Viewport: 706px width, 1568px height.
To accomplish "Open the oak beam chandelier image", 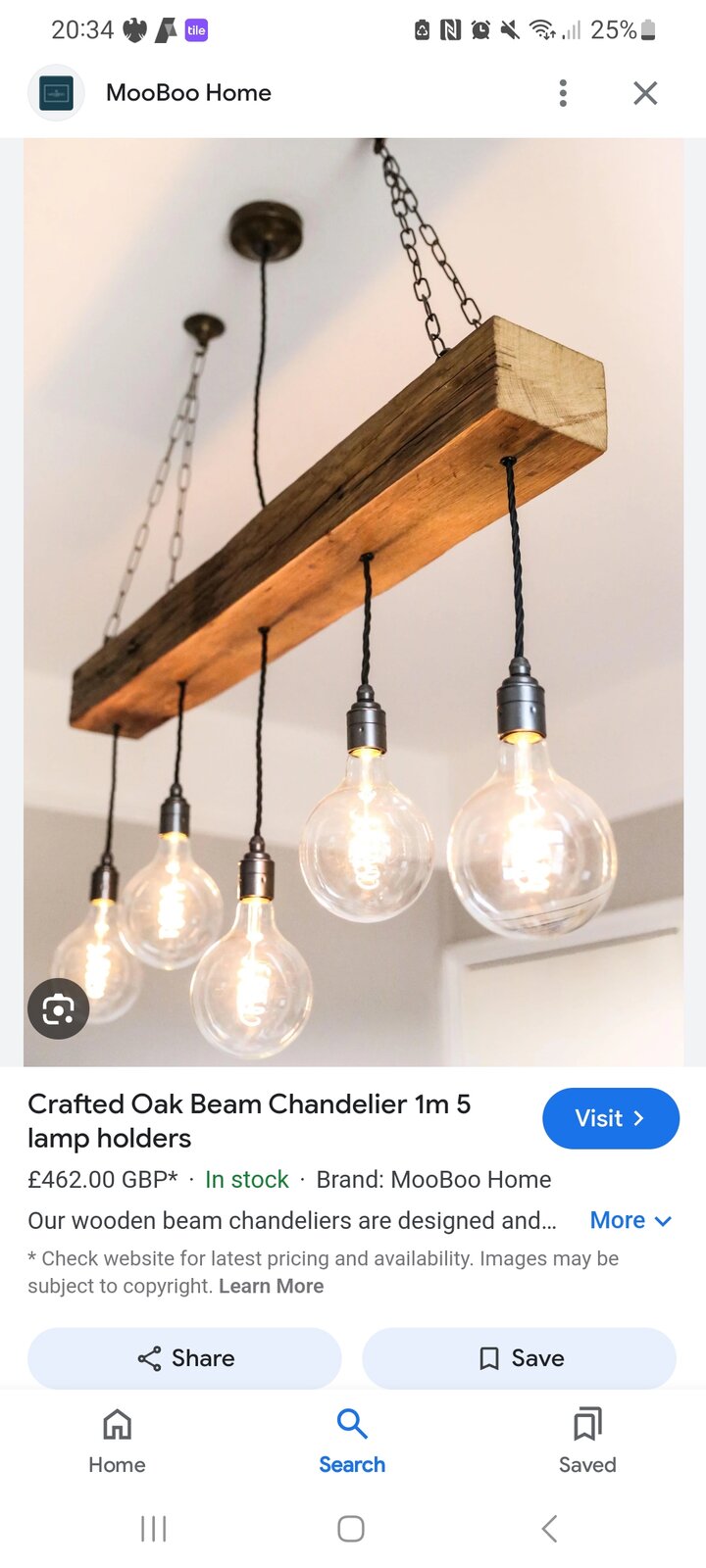I will pyautogui.click(x=353, y=602).
